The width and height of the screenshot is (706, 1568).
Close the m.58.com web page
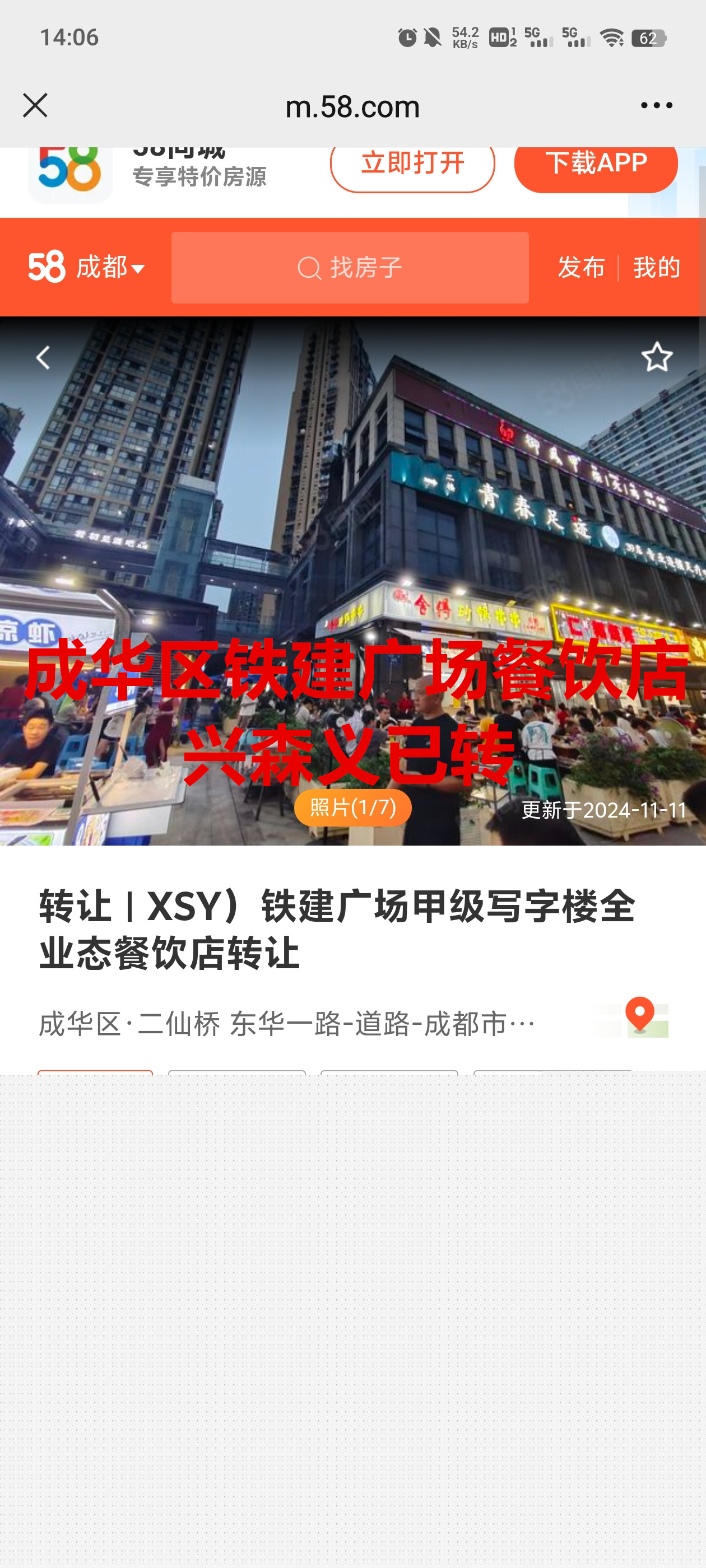[x=35, y=105]
